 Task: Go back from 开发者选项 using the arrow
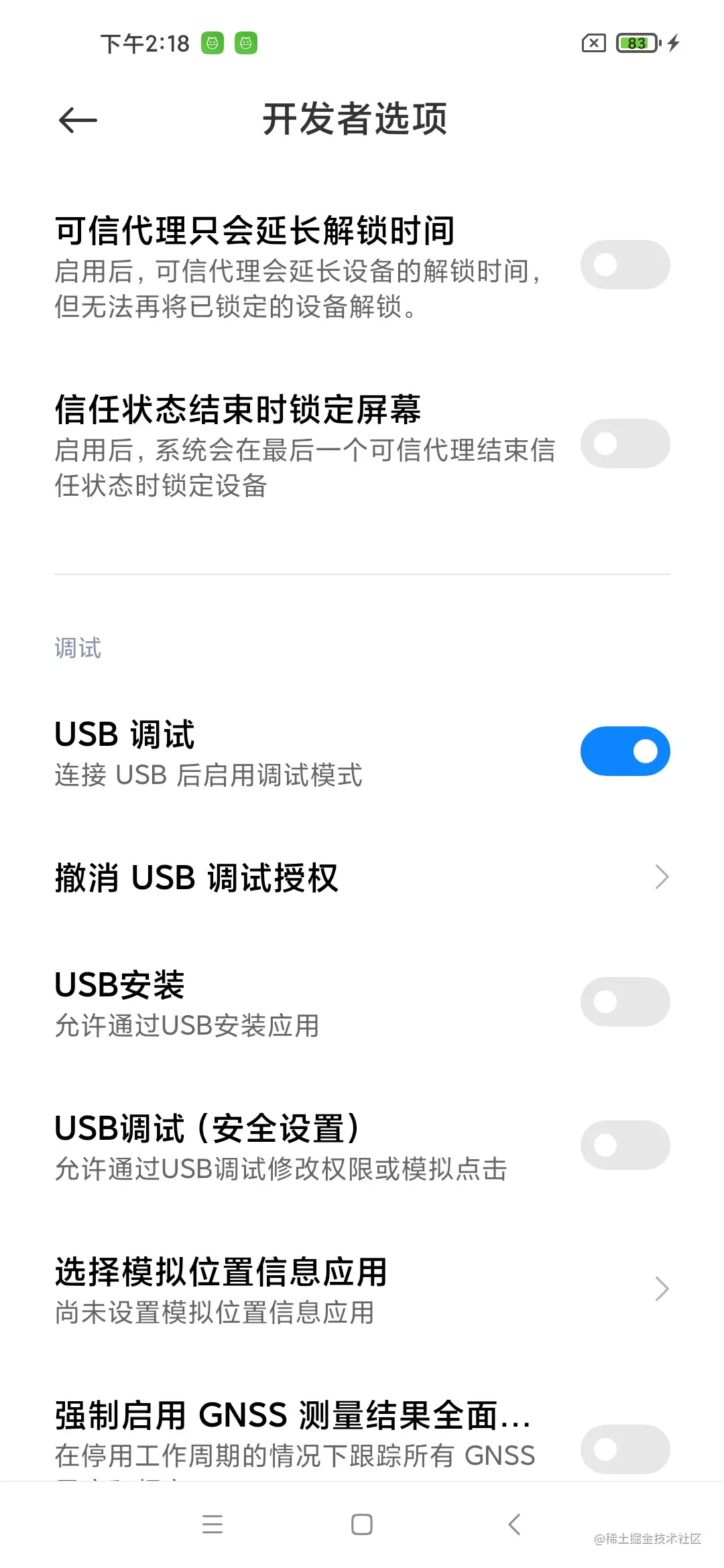click(78, 121)
